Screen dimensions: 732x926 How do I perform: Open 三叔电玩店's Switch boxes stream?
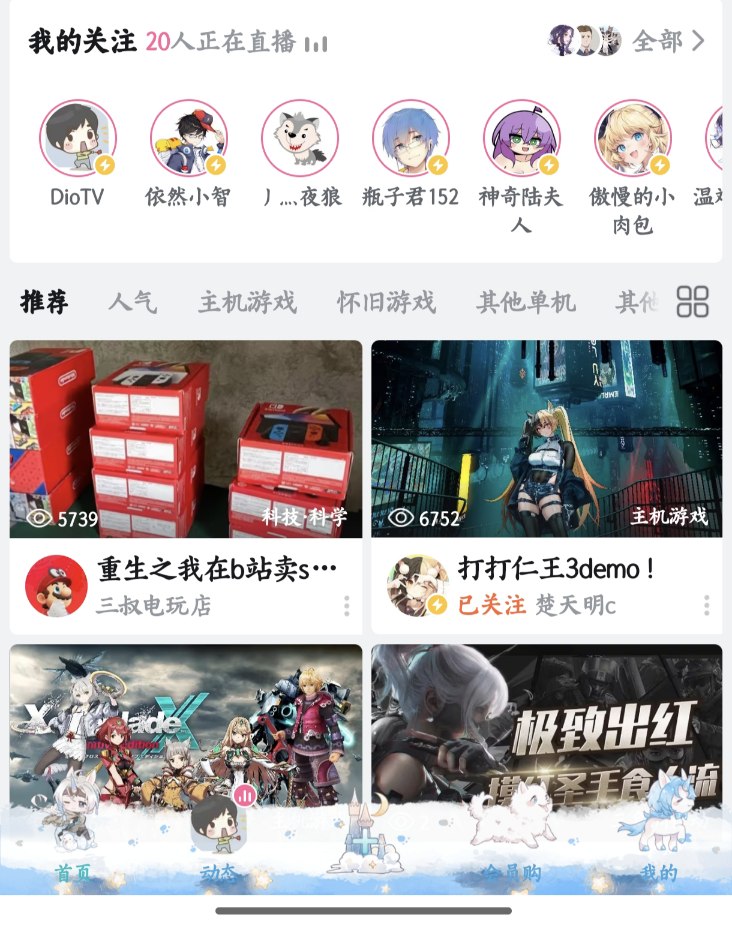[x=186, y=439]
